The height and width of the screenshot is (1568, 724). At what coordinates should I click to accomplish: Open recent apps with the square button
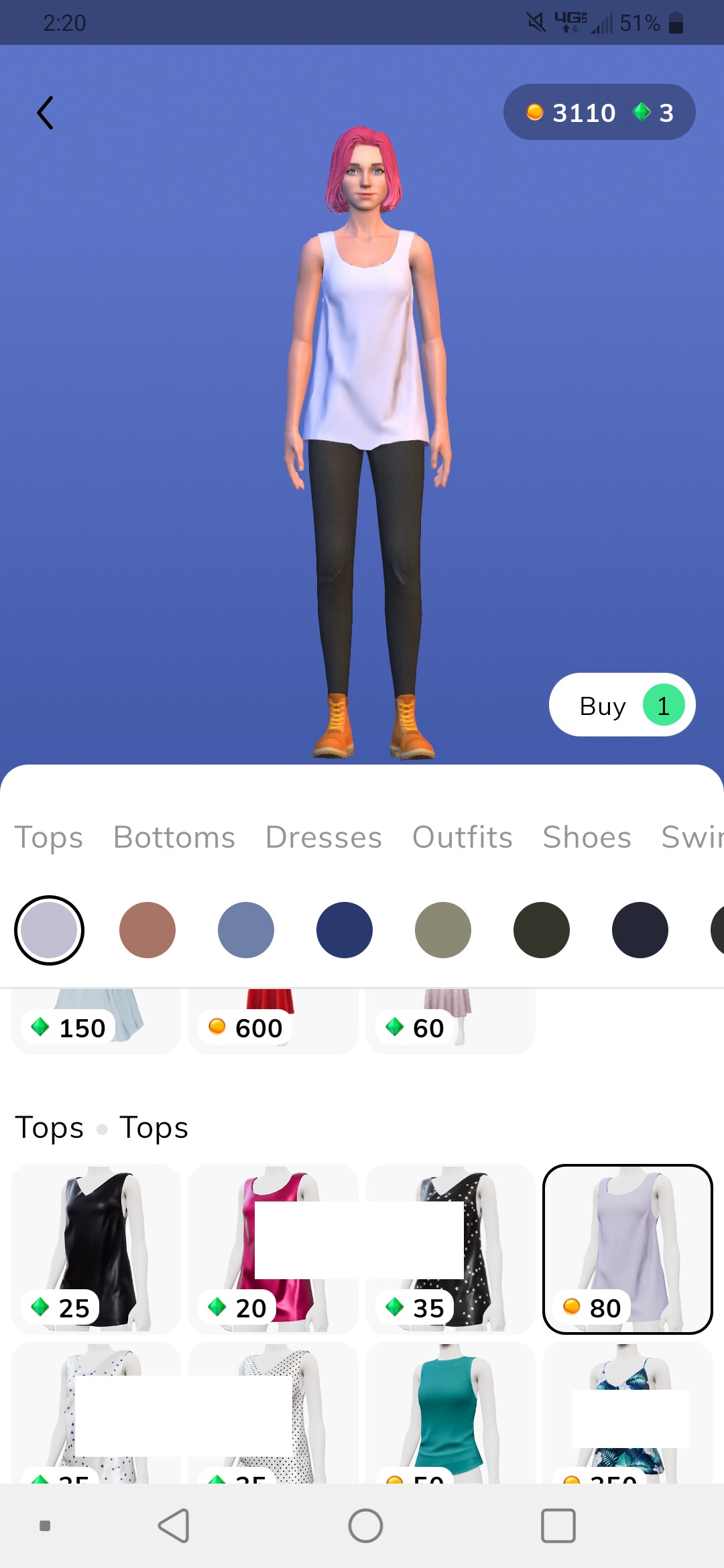[x=558, y=1526]
